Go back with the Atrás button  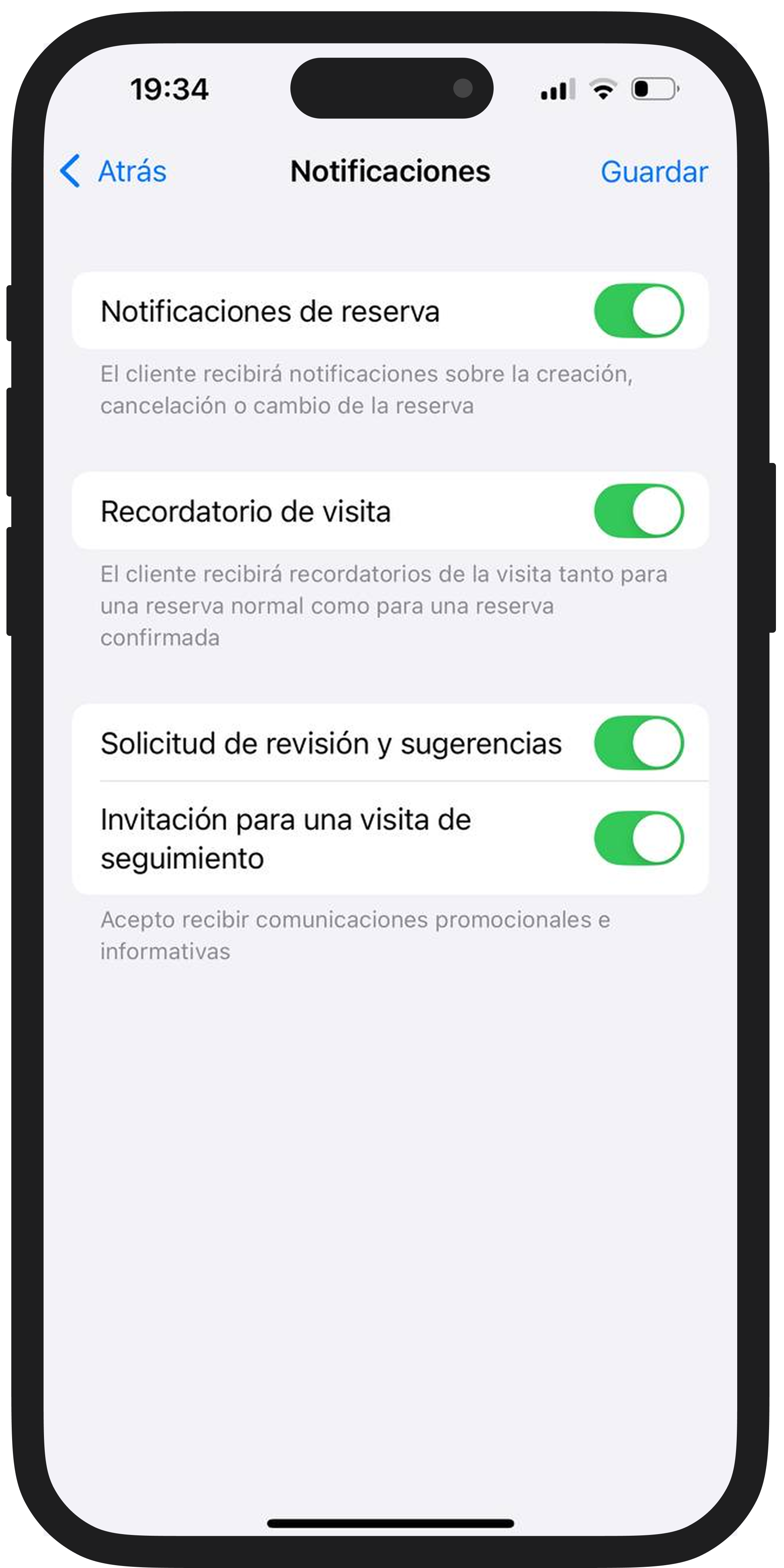(114, 171)
